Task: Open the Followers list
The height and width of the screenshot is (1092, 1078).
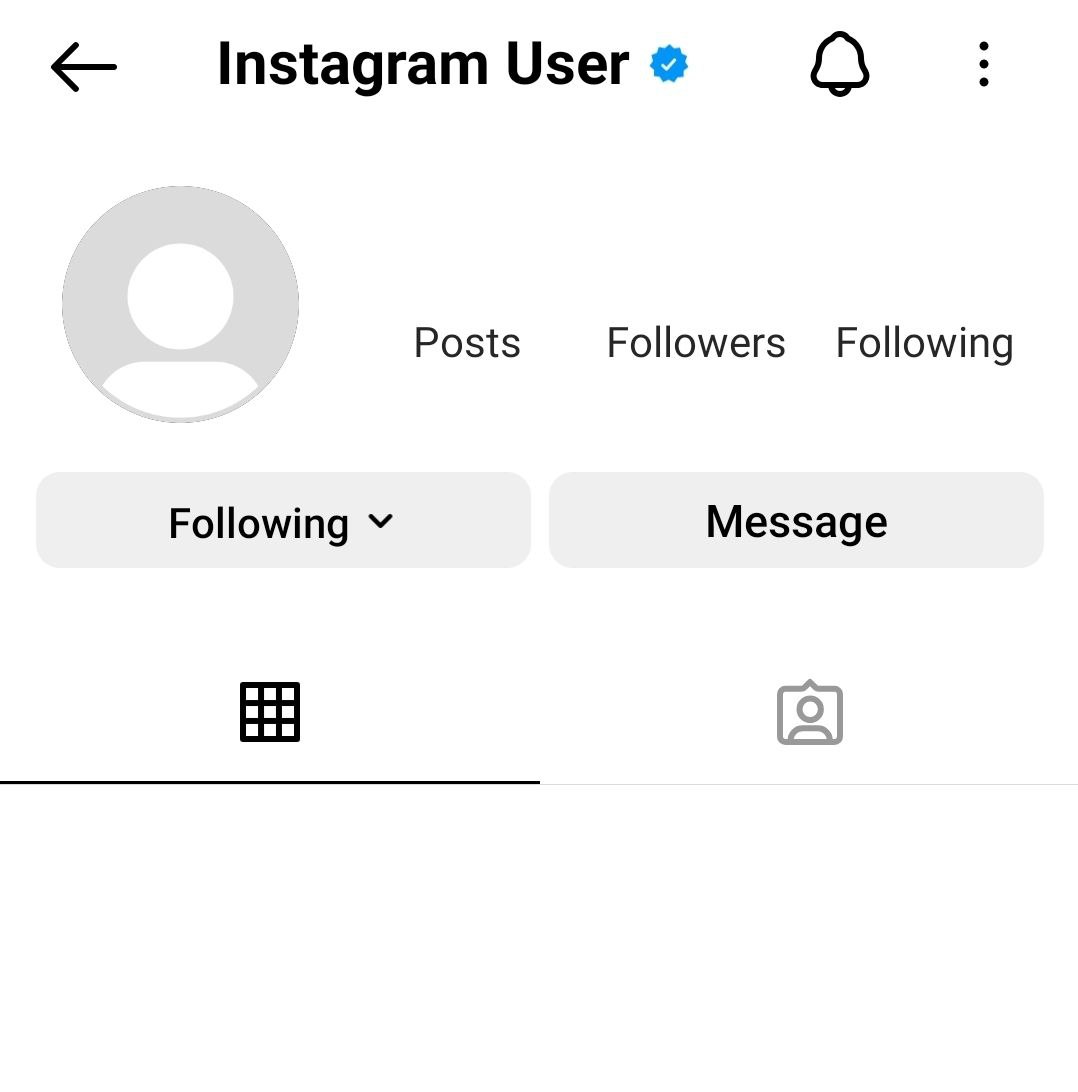Action: tap(696, 343)
